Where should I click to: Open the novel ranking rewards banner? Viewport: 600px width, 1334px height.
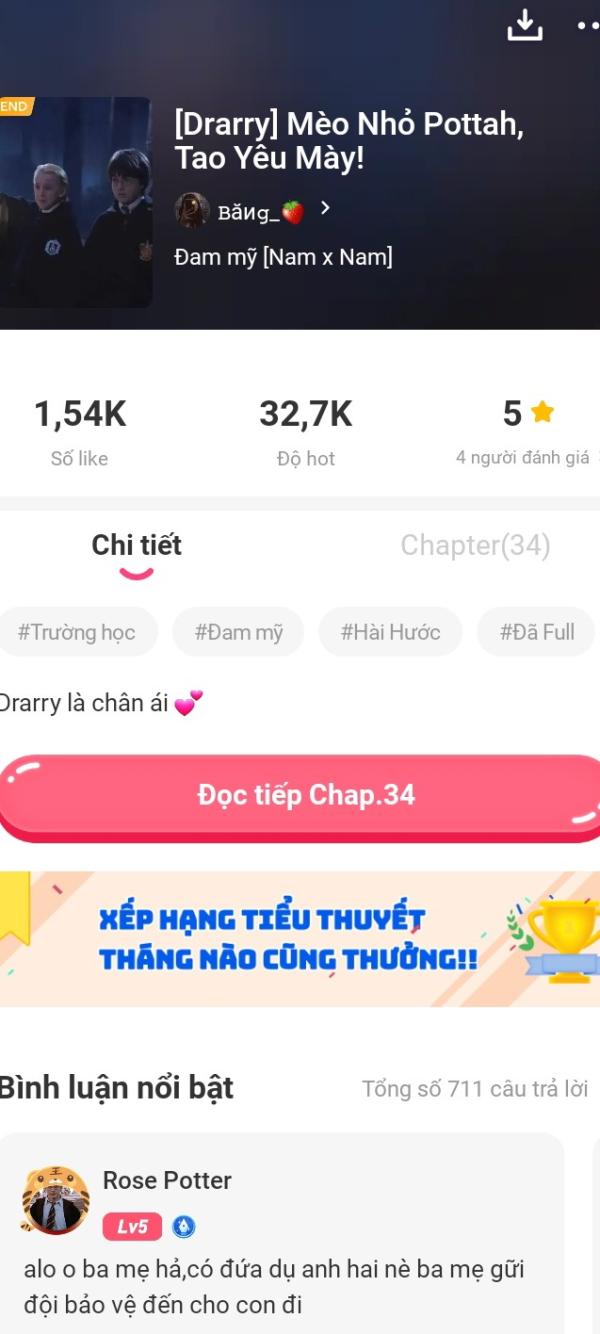click(x=300, y=938)
